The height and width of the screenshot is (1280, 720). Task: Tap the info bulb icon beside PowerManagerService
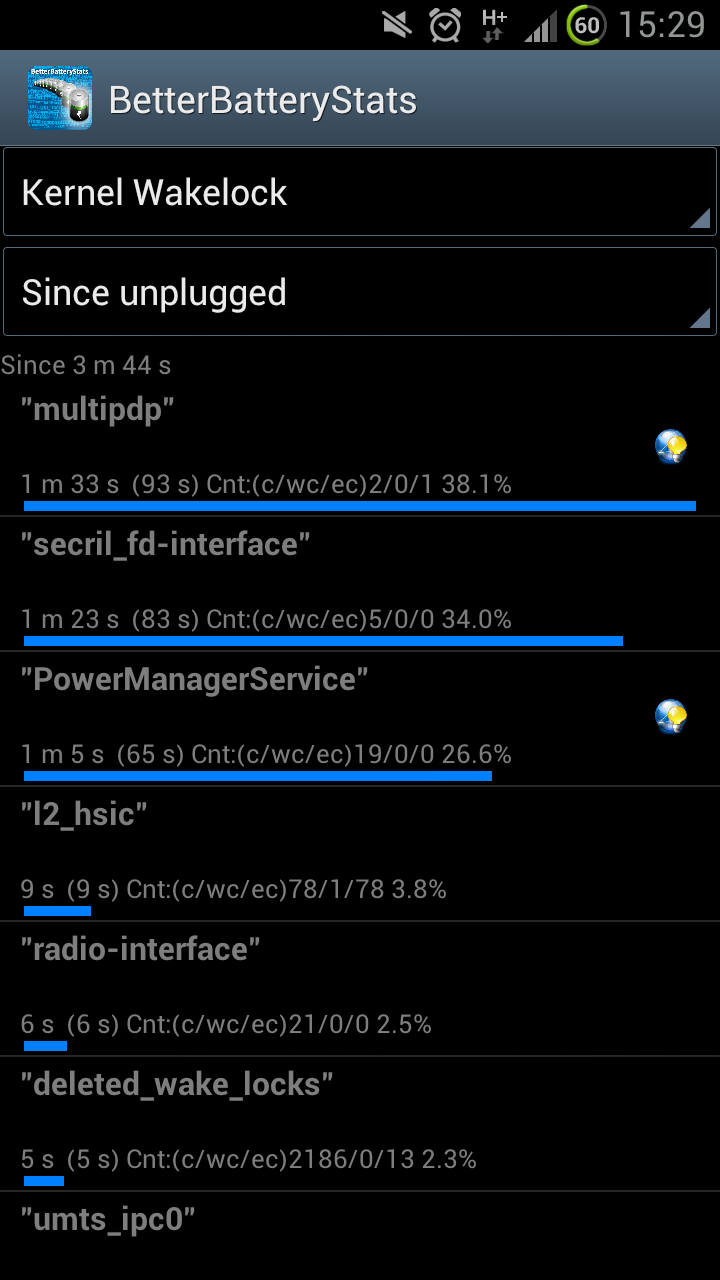click(671, 716)
